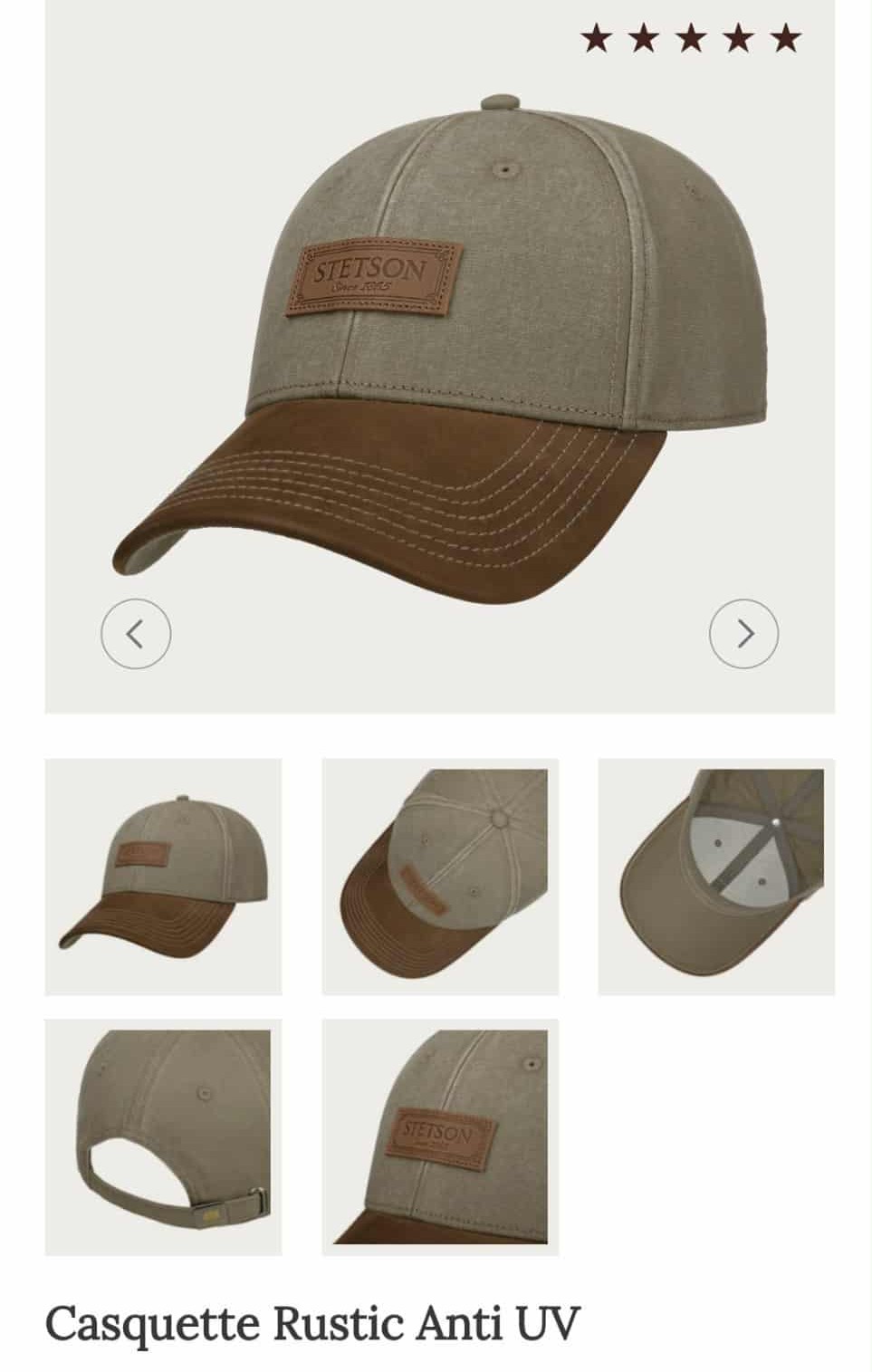Select the top-view cap thumbnail
The image size is (872, 1372).
pyautogui.click(x=440, y=877)
